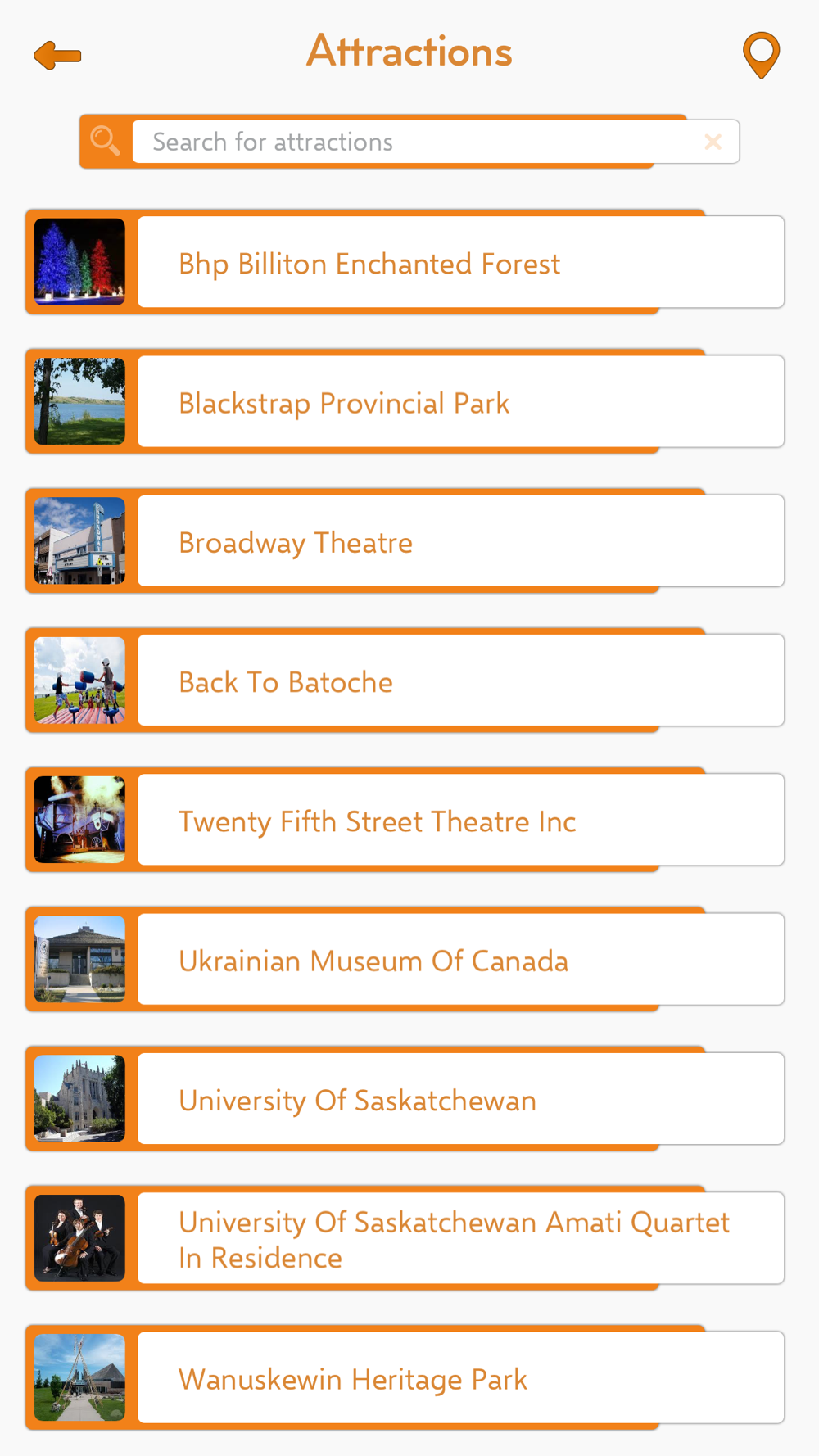
Task: Go back using the orange arrow
Action: [57, 56]
